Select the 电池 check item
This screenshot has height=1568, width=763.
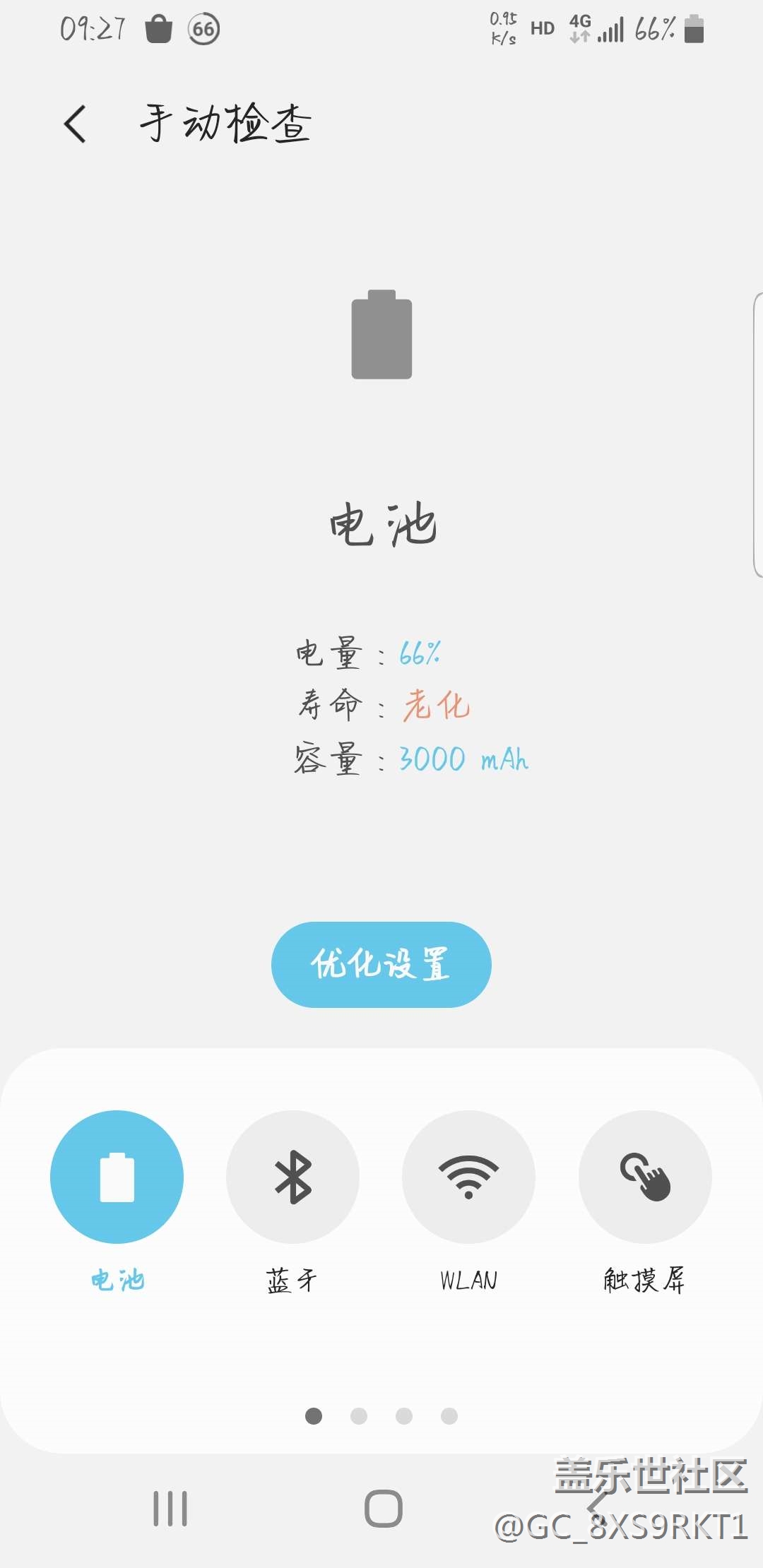117,1177
